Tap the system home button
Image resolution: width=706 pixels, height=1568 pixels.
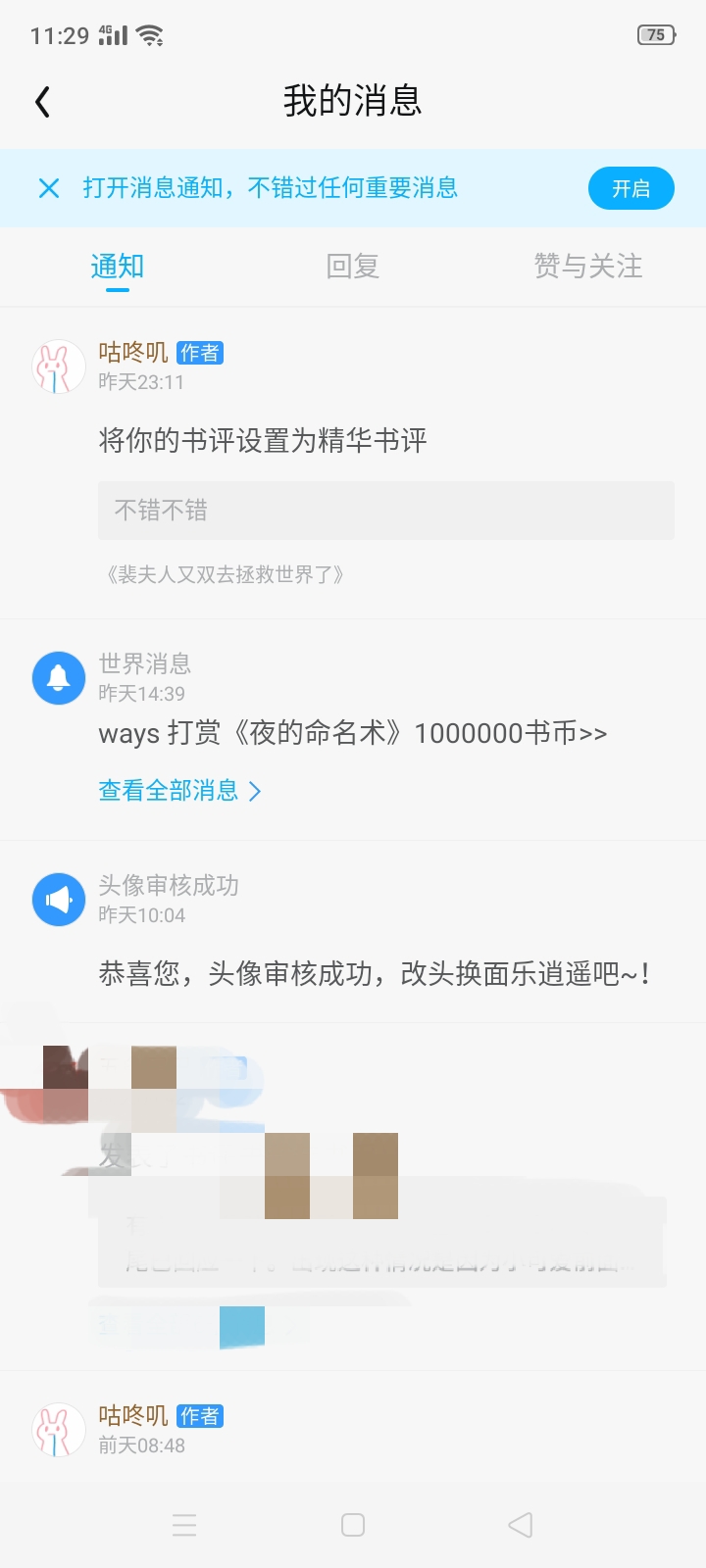tap(353, 1525)
